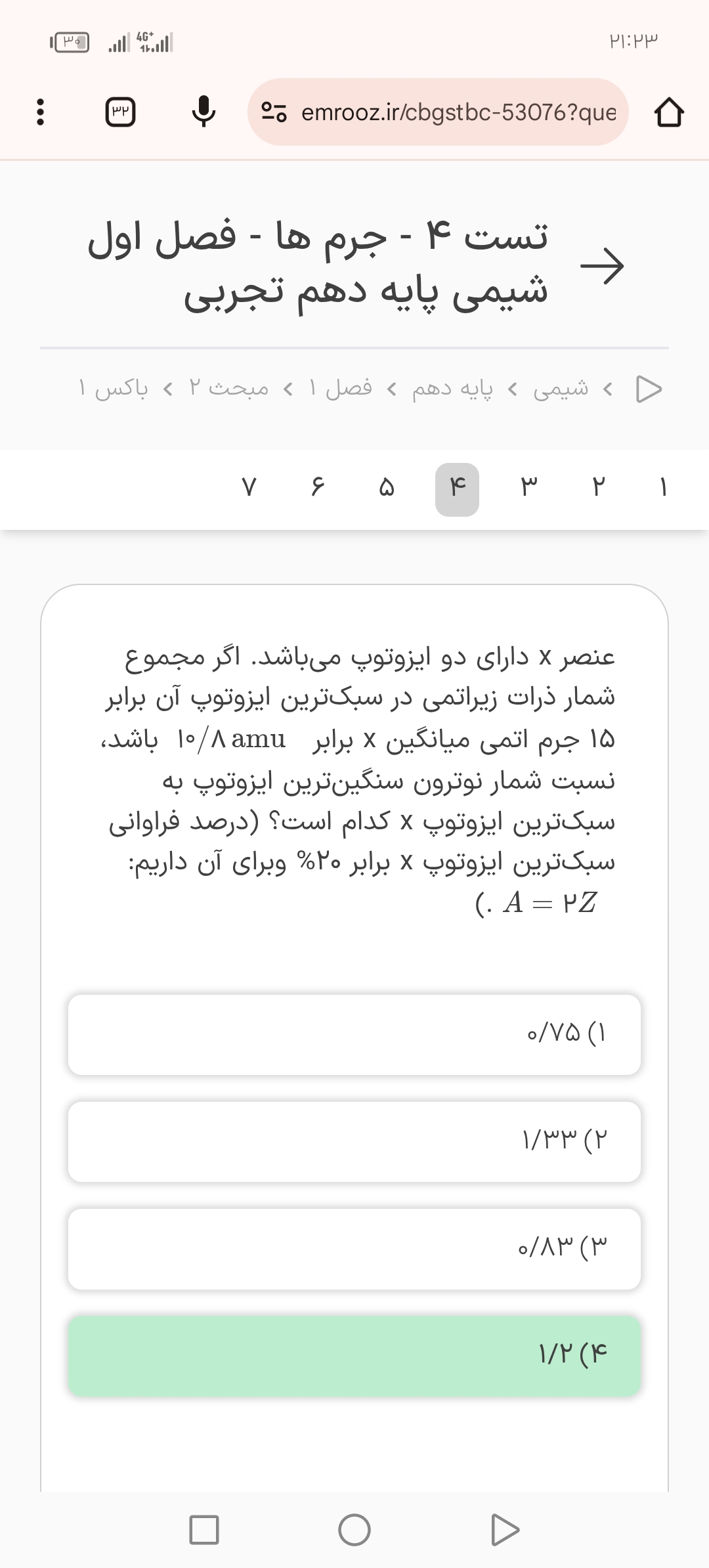
Task: Select answer option ۱) ۰/۷۵
Action: (354, 1035)
